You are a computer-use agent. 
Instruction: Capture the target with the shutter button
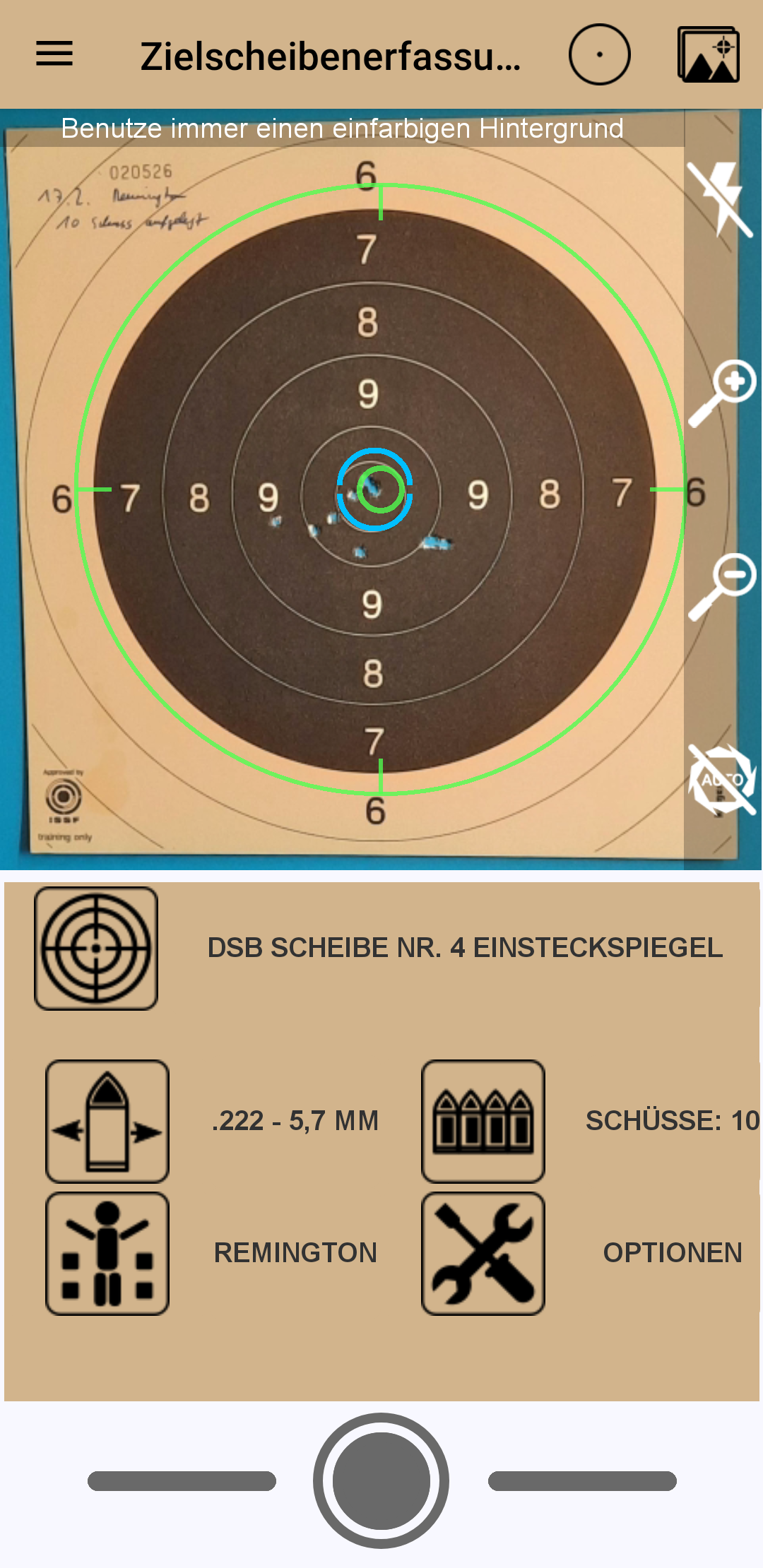381,1480
